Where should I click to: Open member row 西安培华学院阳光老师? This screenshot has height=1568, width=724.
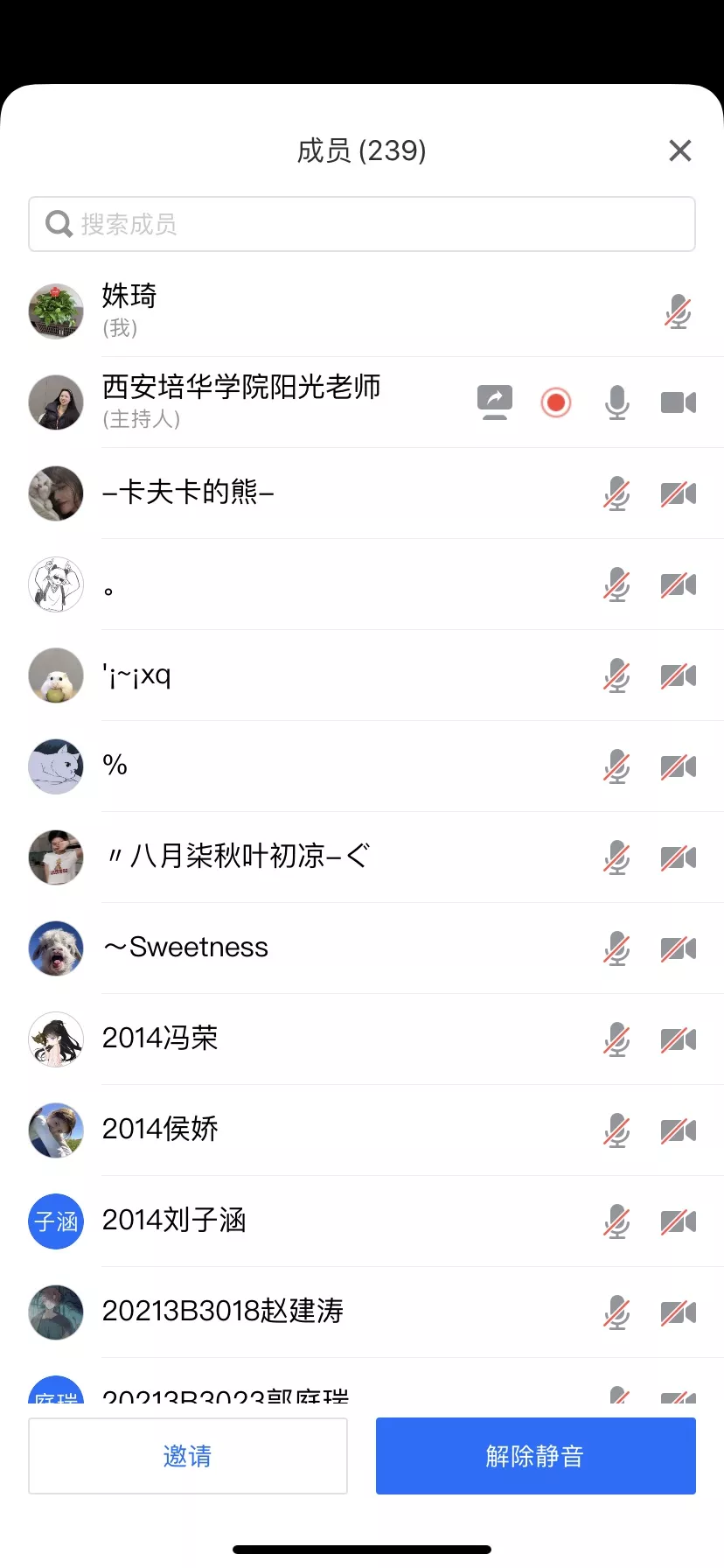[241, 402]
